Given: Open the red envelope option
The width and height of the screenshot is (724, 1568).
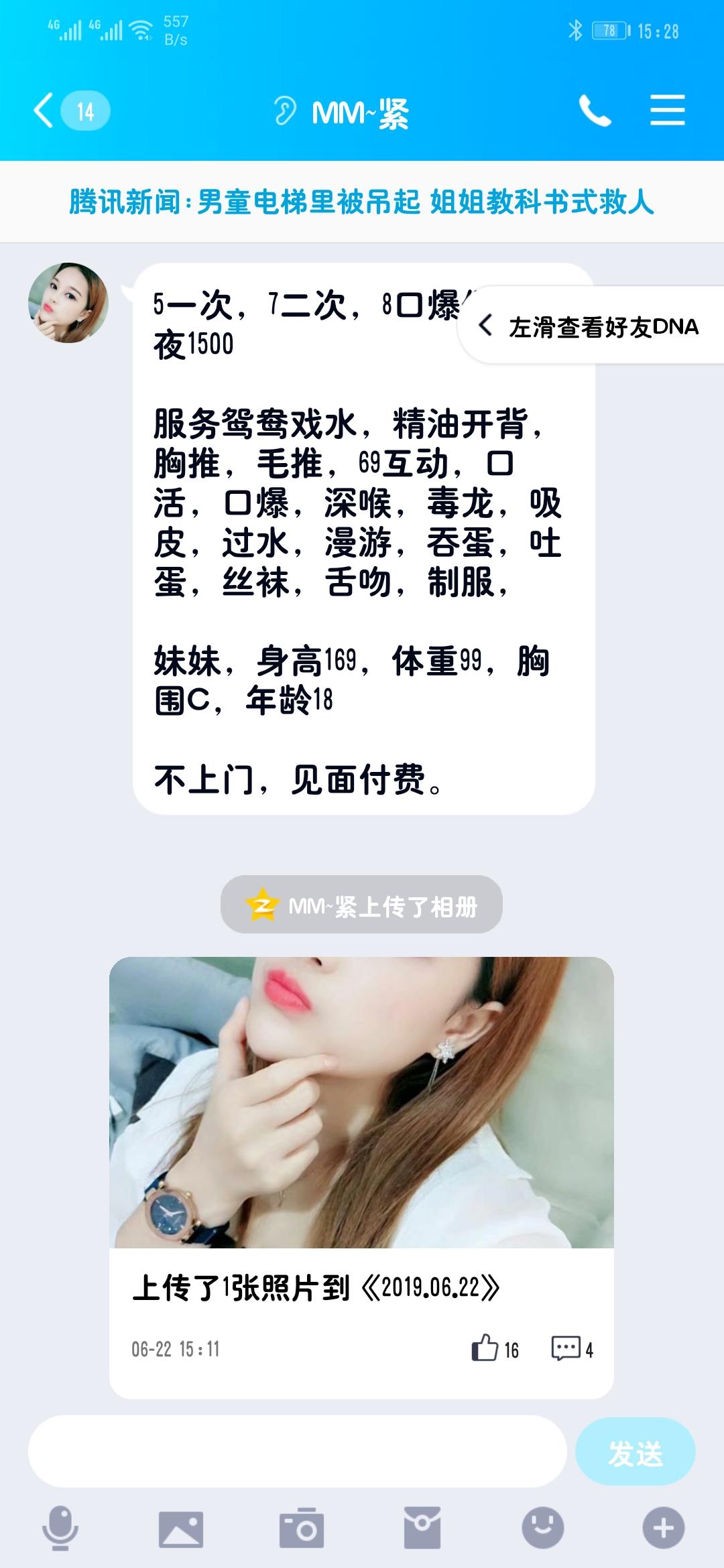Looking at the screenshot, I should pos(422,1528).
